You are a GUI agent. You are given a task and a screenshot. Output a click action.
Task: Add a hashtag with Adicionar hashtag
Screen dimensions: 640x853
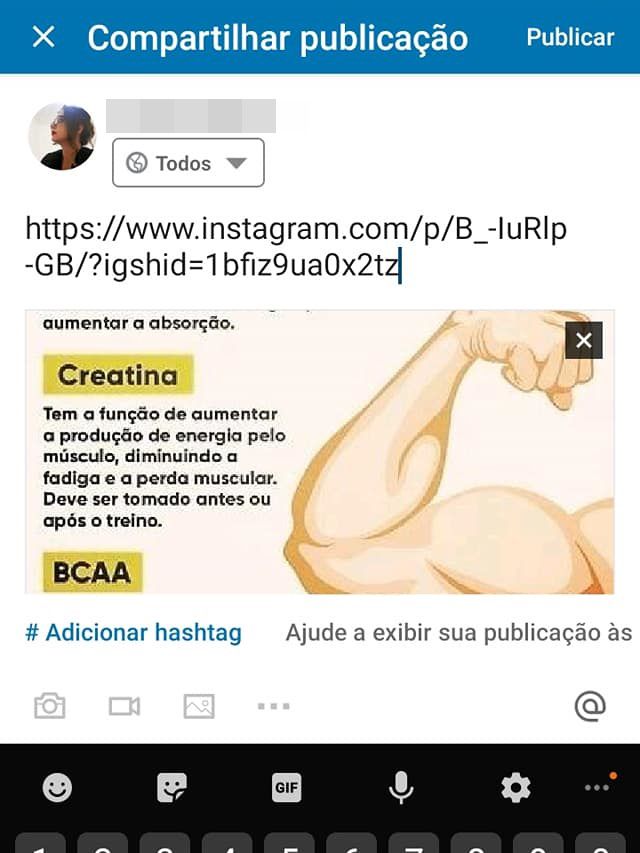pyautogui.click(x=133, y=633)
